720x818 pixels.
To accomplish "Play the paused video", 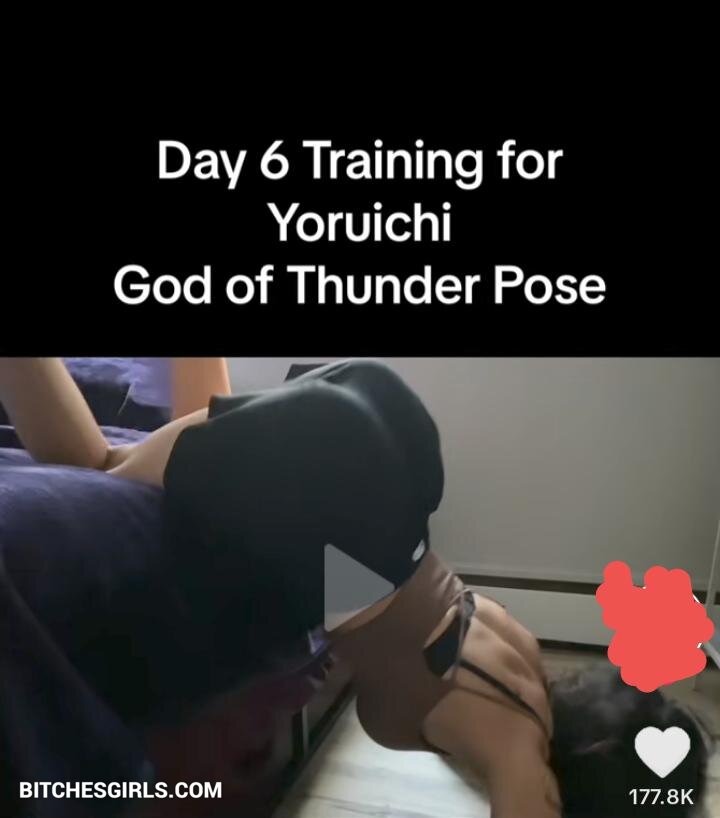I will [x=357, y=587].
